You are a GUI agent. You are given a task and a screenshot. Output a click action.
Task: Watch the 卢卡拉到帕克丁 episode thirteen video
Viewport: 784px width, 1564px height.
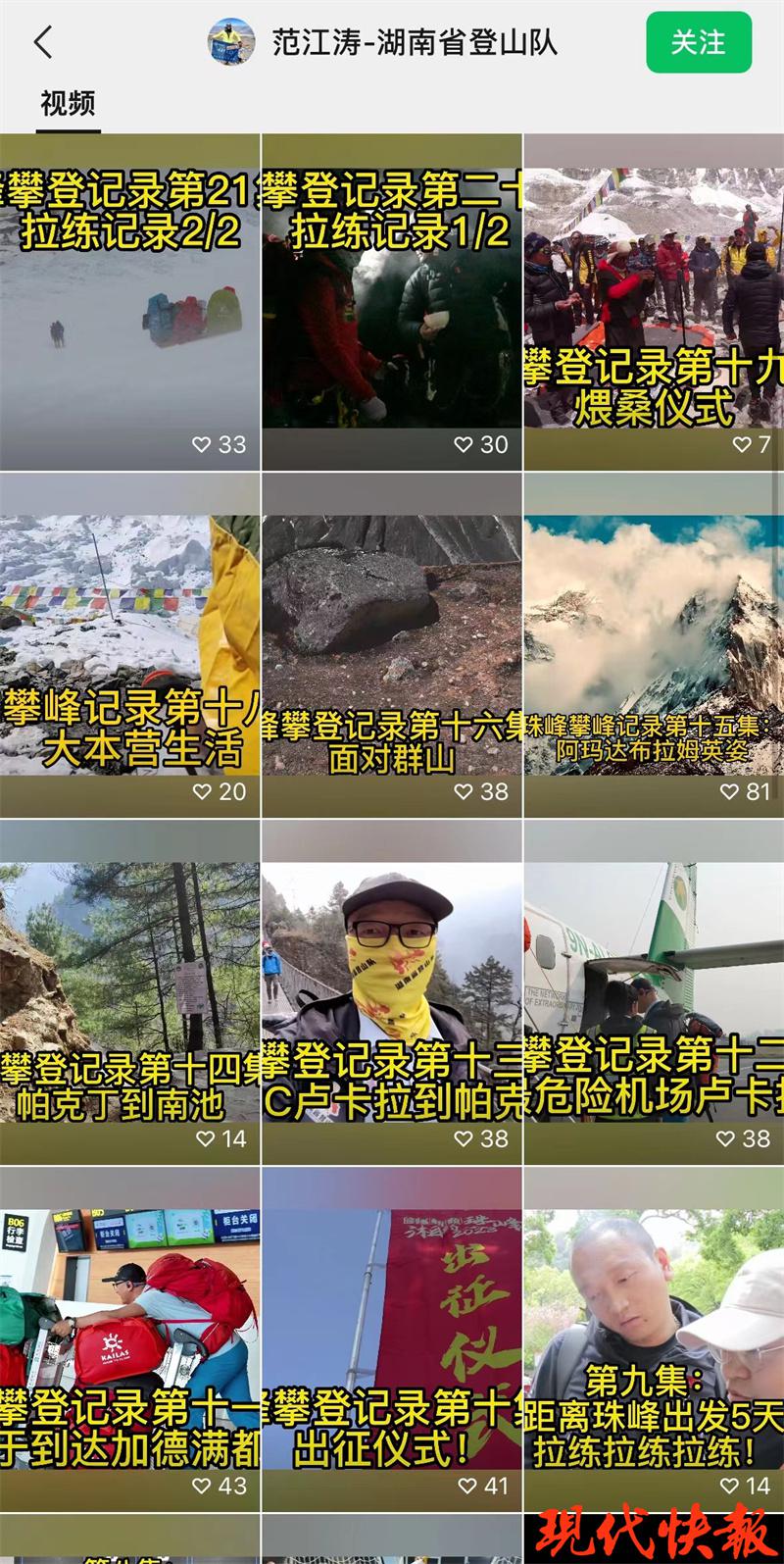coord(391,992)
